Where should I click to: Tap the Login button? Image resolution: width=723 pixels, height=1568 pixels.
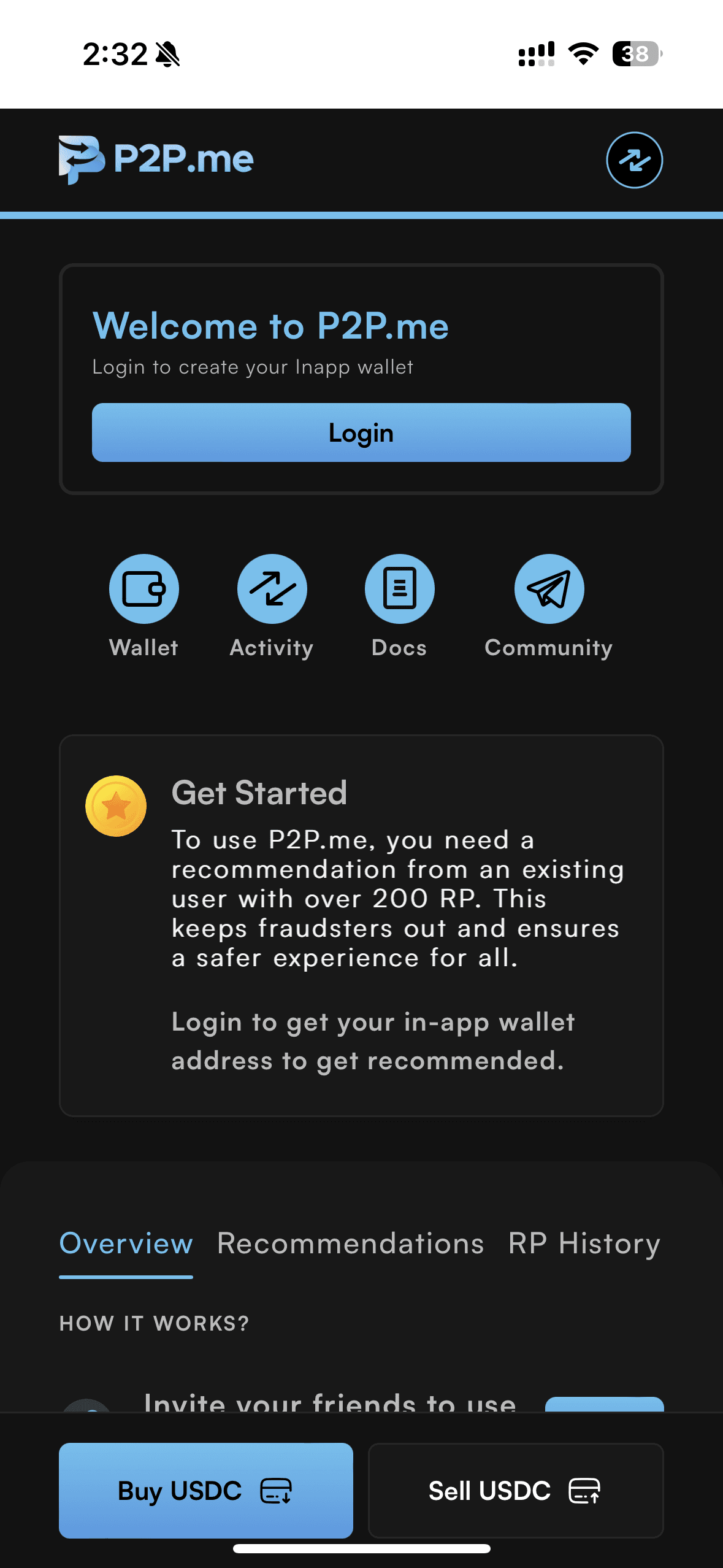[x=361, y=432]
